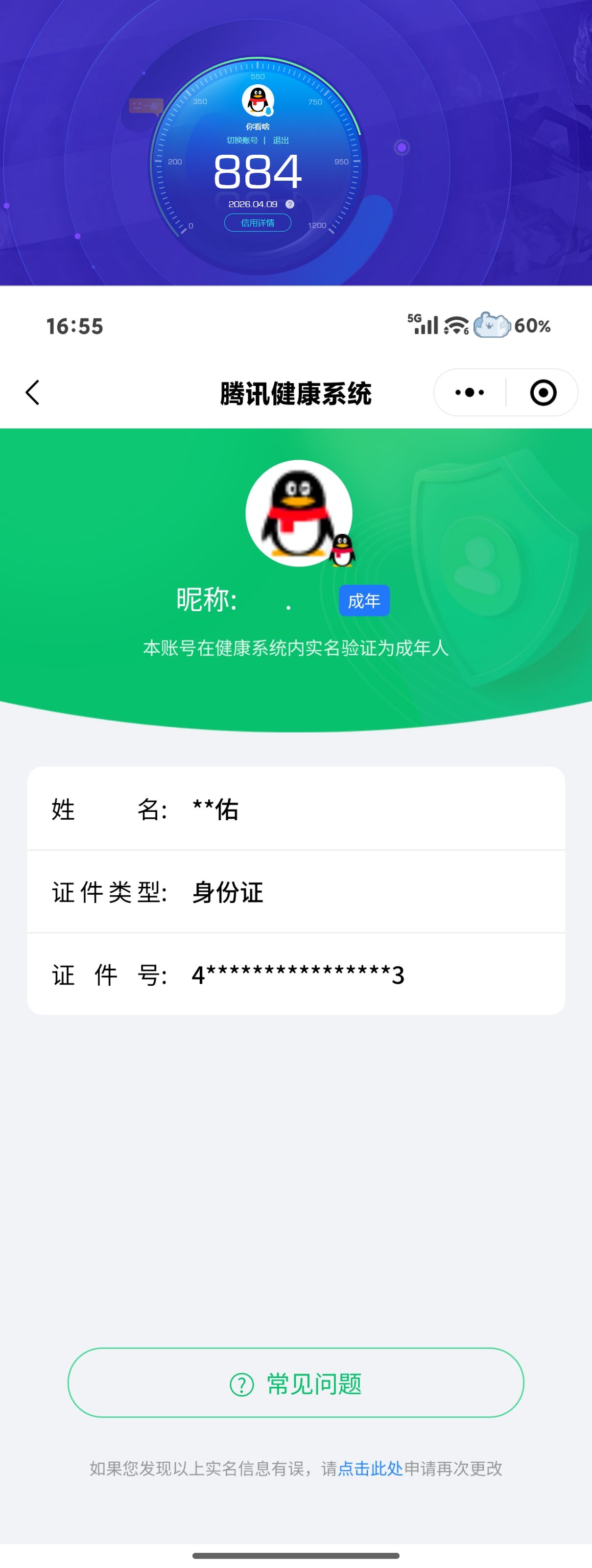Tap the blue 成年 adult badge
Viewport: 592px width, 1568px height.
click(364, 600)
